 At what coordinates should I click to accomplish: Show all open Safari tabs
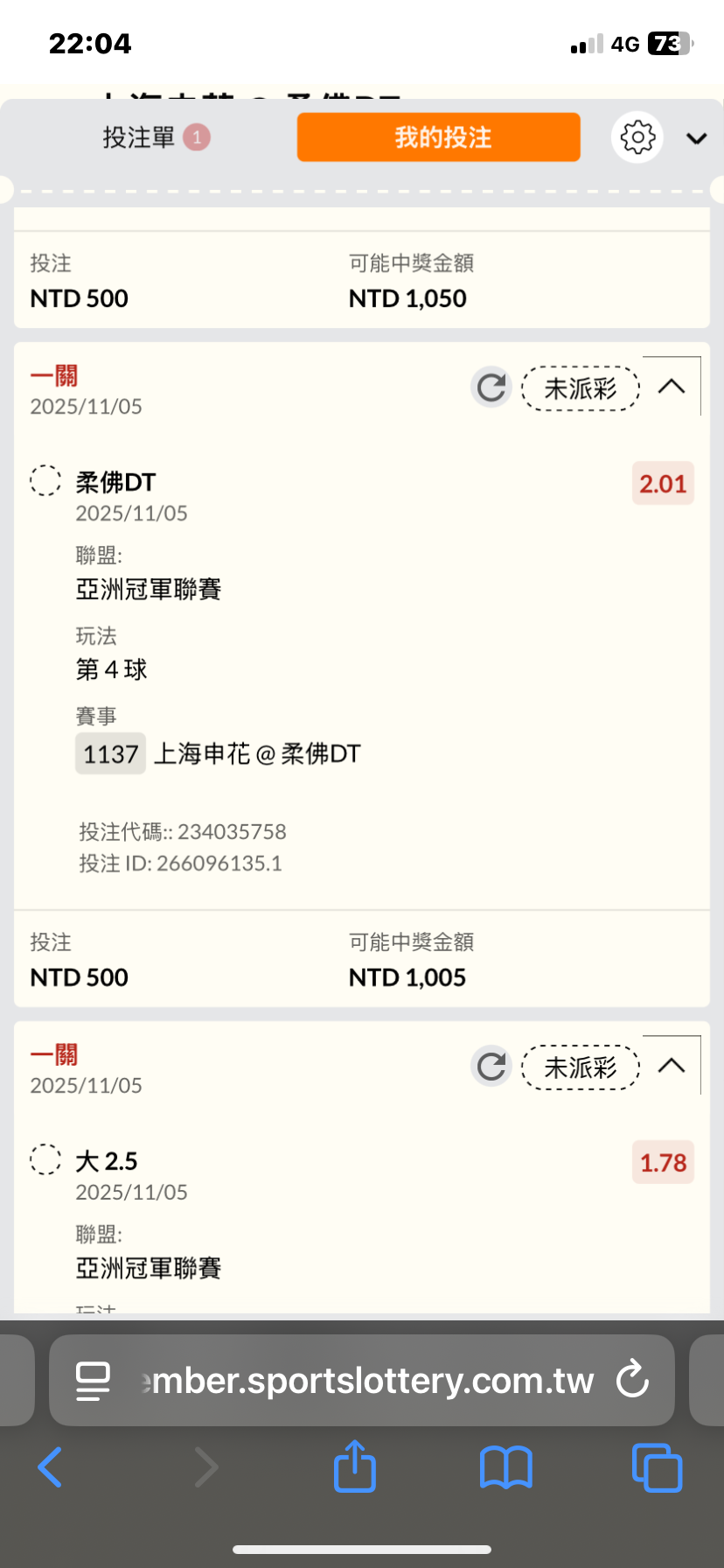coord(657,1467)
